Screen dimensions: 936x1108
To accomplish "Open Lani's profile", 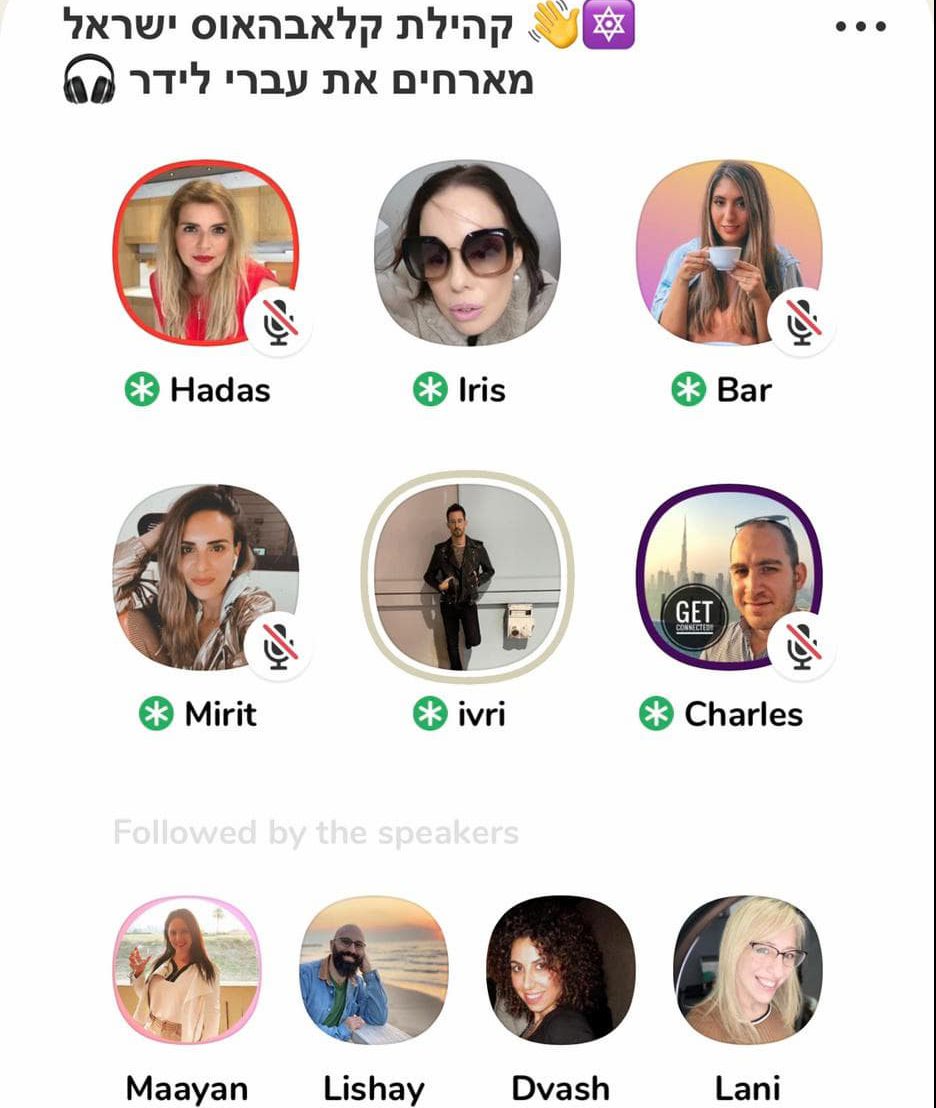I will 748,969.
